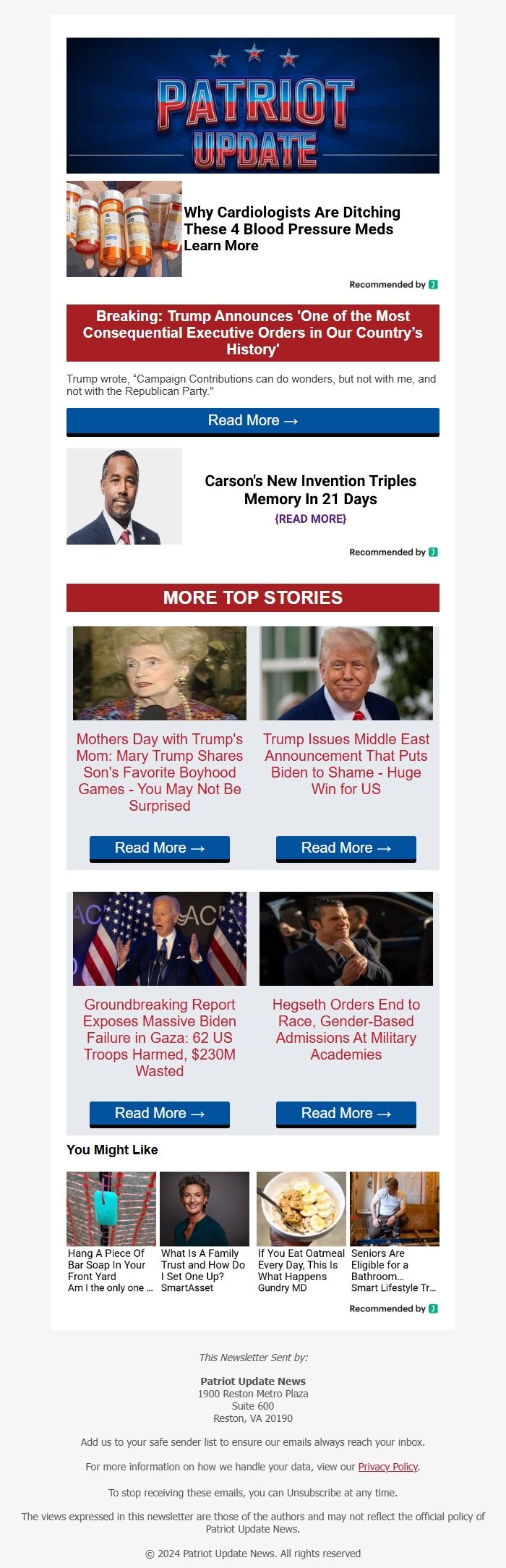Image resolution: width=506 pixels, height=1568 pixels.
Task: Open the Privacy Policy link
Action: 388,1467
